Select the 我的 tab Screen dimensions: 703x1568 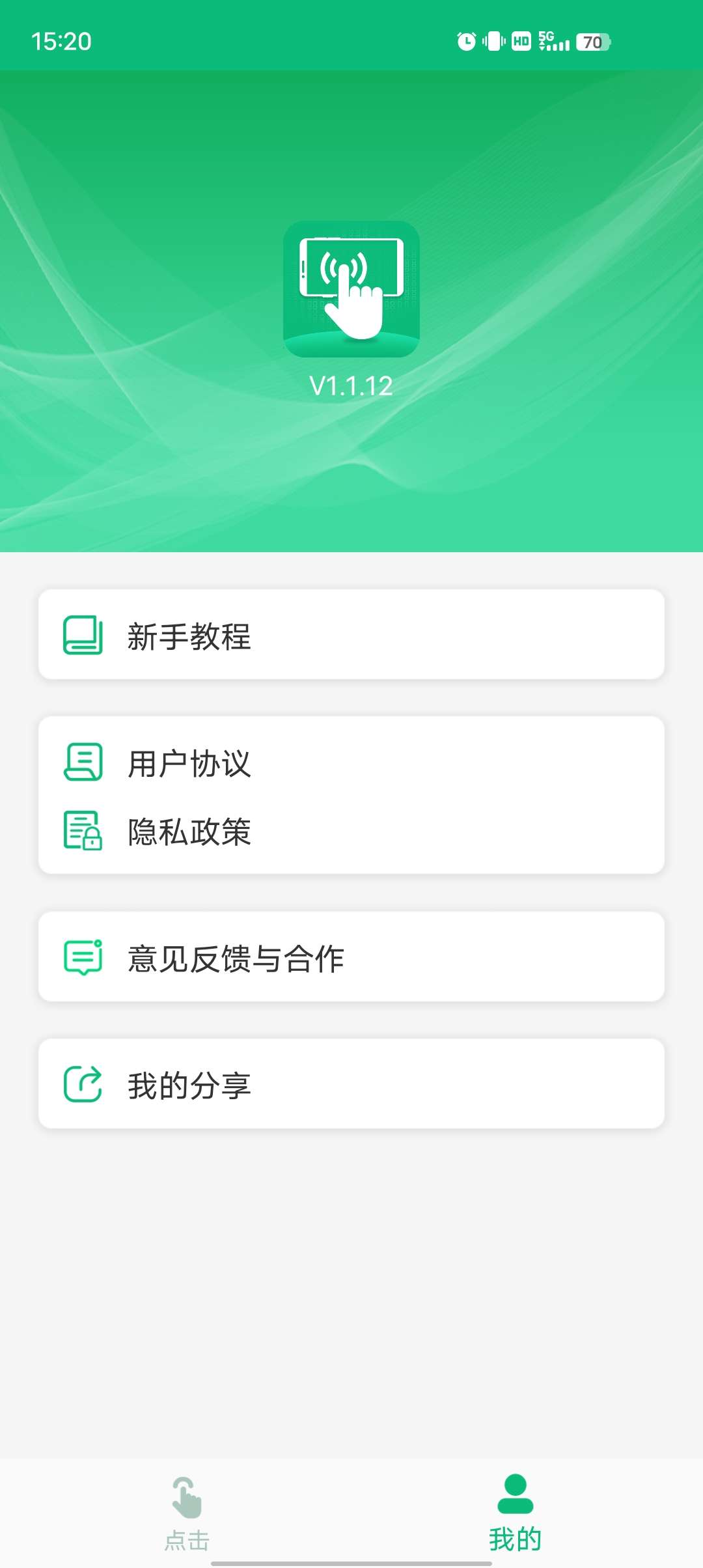515,1513
